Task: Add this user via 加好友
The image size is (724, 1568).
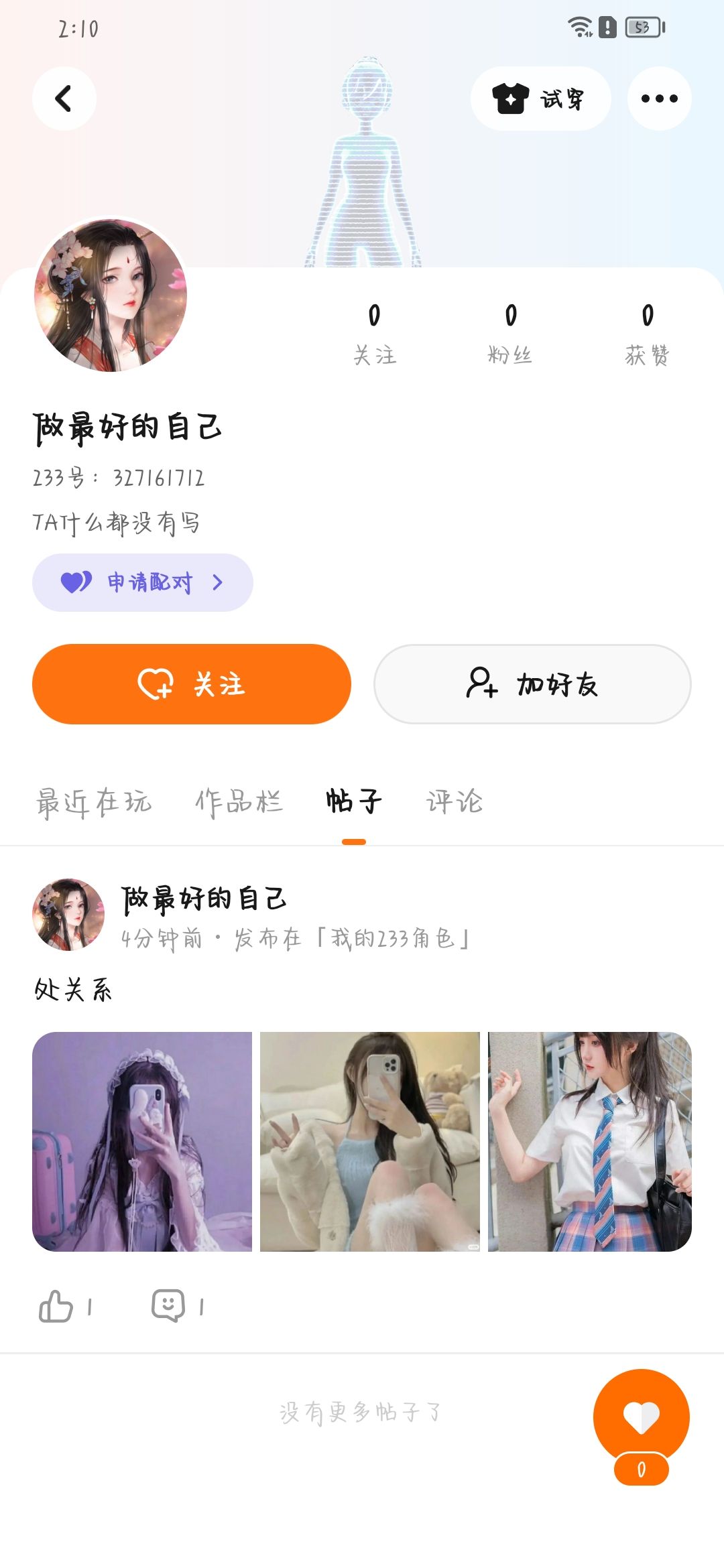Action: click(x=532, y=684)
